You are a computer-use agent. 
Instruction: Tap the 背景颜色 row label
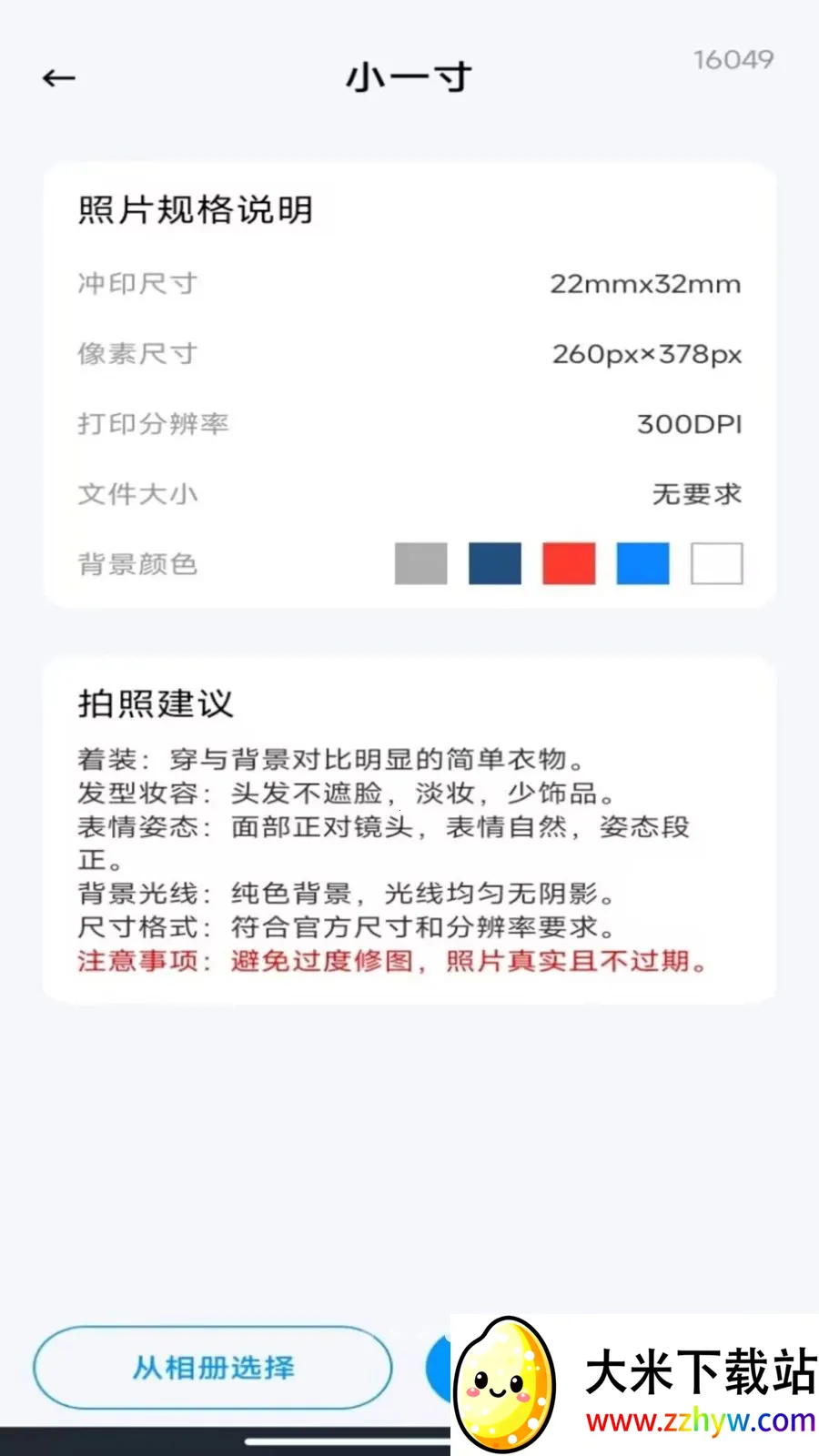click(x=136, y=564)
